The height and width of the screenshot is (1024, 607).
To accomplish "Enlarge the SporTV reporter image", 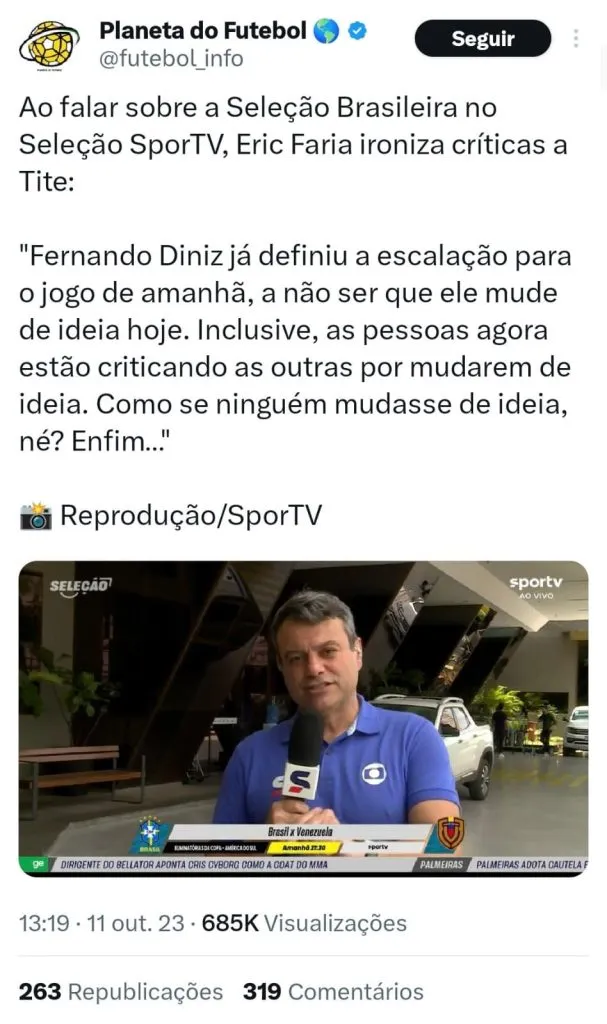I will tap(303, 718).
